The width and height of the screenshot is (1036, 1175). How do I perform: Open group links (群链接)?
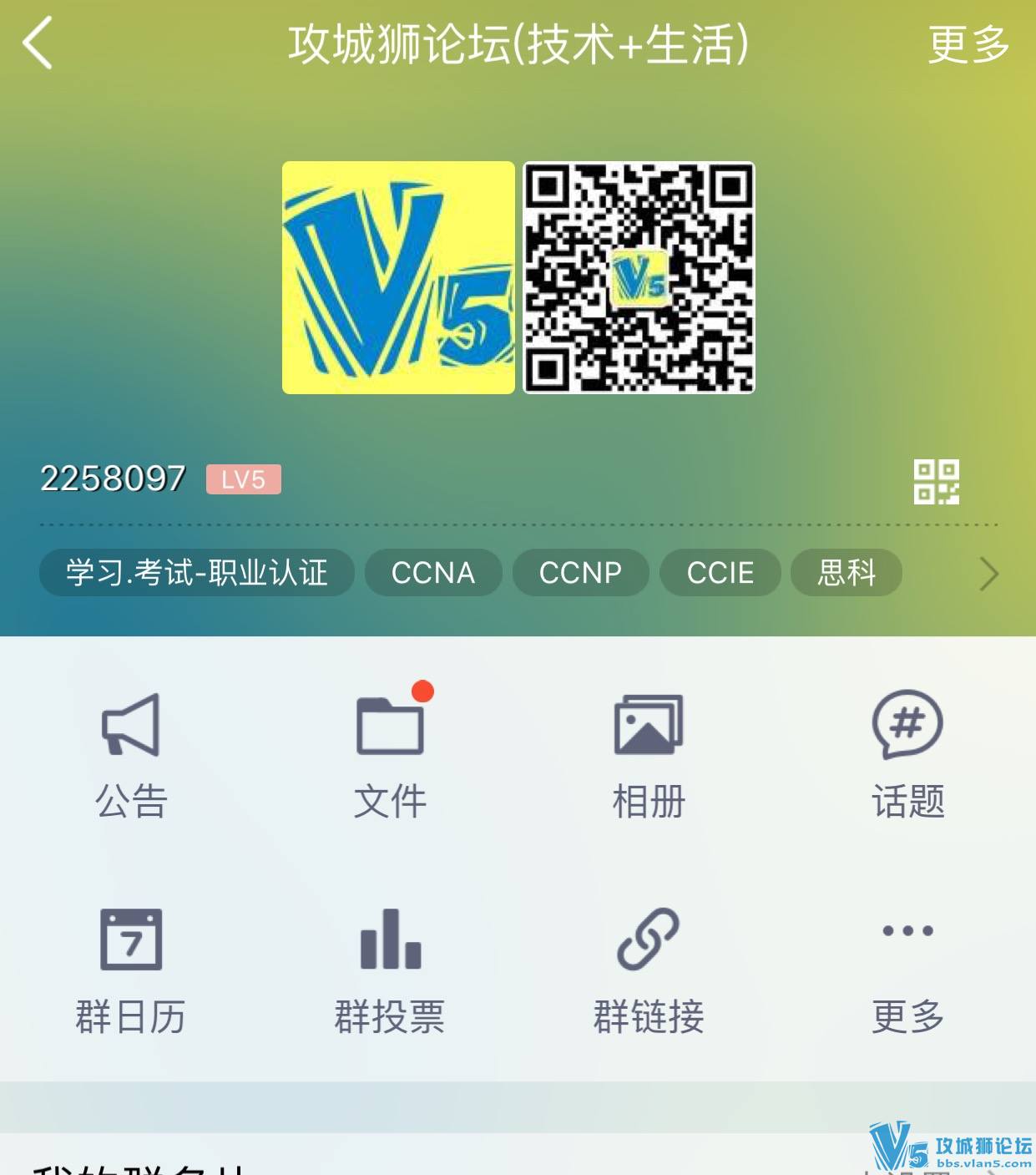[649, 970]
